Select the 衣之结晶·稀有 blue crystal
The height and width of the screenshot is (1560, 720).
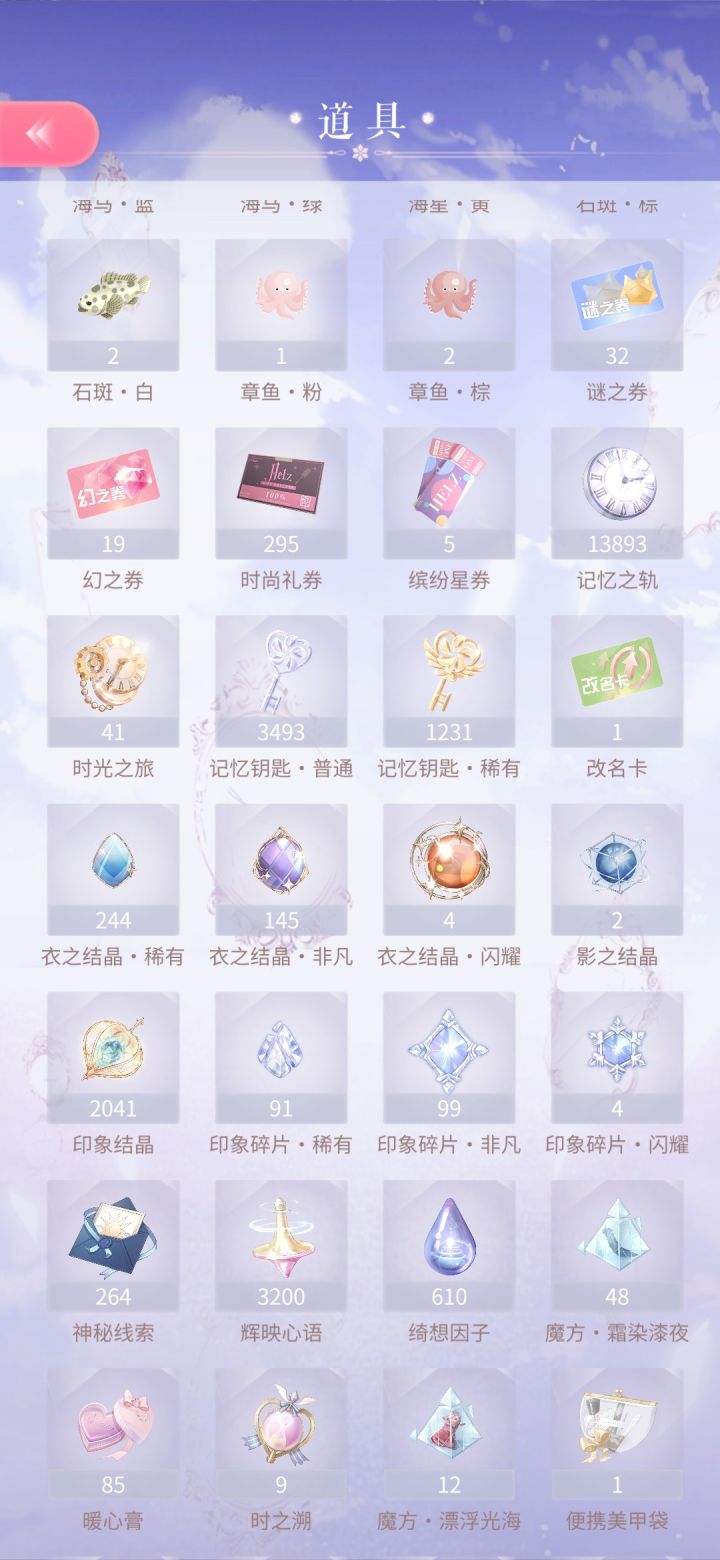(x=113, y=868)
